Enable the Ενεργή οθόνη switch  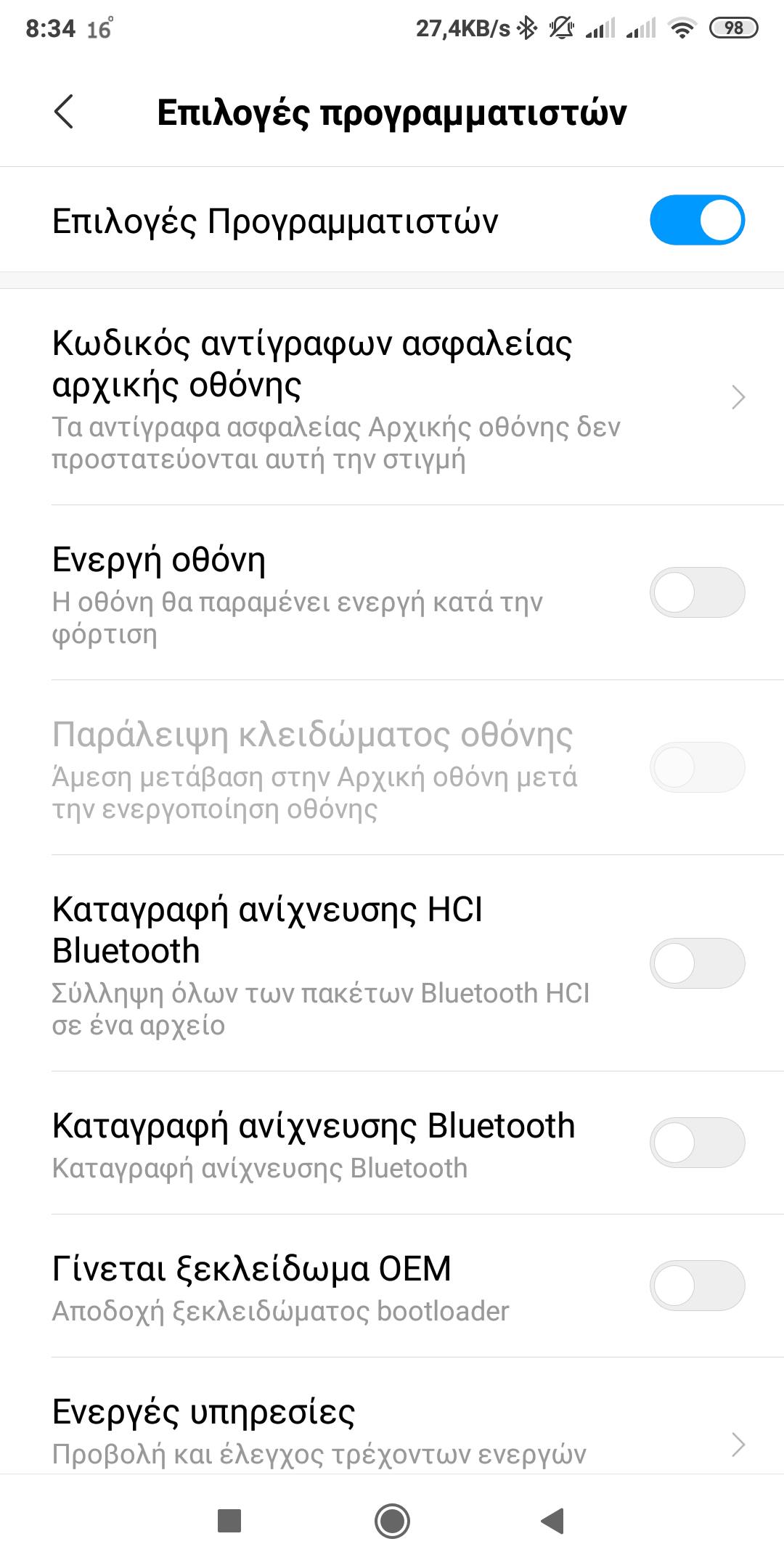click(x=696, y=592)
